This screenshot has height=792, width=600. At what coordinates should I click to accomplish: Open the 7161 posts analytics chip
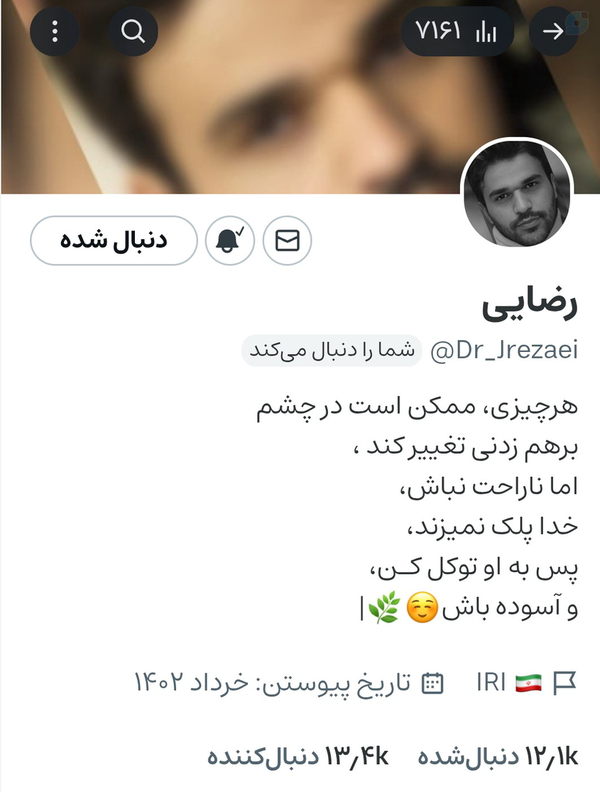coord(457,32)
